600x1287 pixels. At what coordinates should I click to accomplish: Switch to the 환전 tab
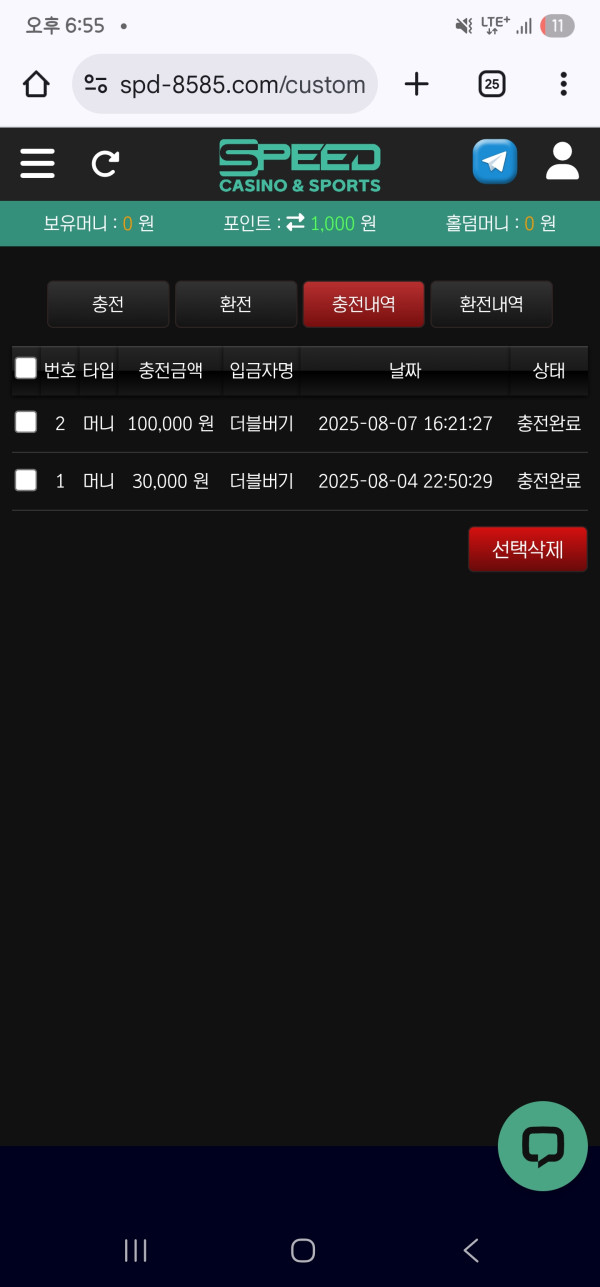pyautogui.click(x=236, y=304)
